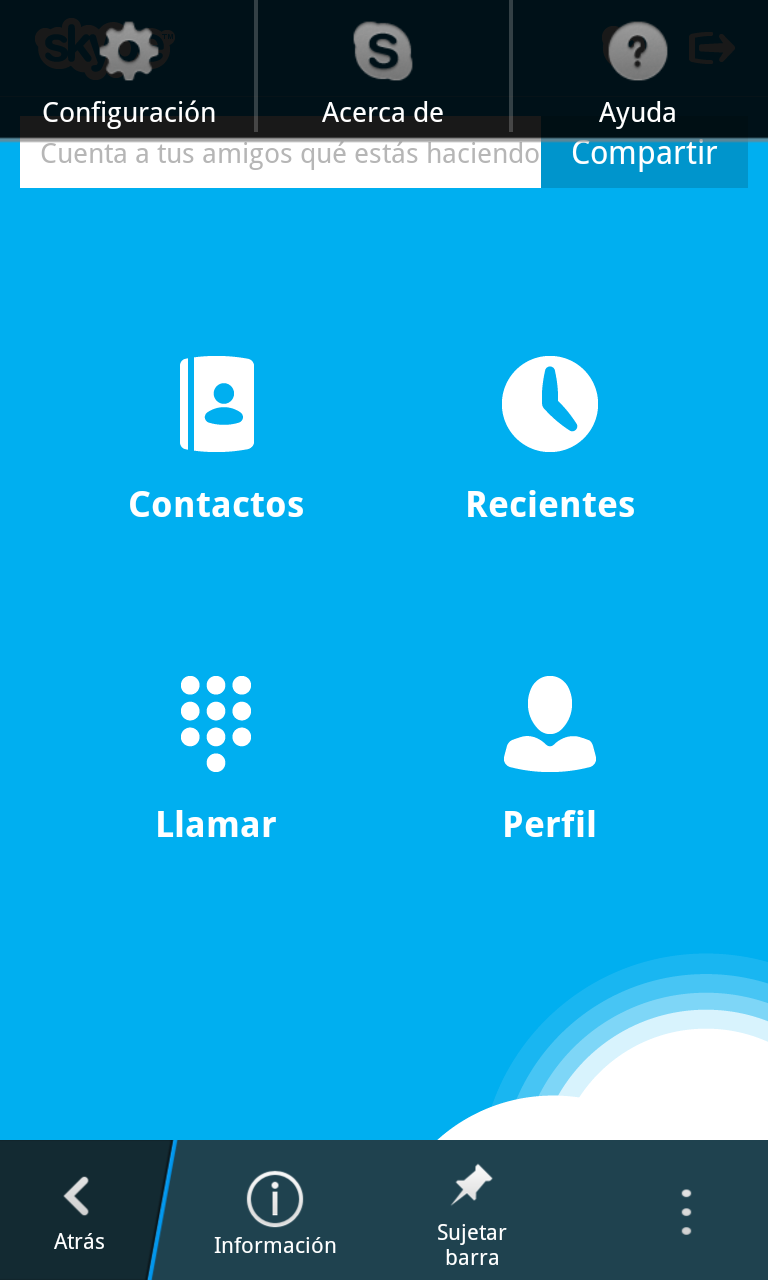Open the Acerca de page
The image size is (768, 1280).
[383, 70]
